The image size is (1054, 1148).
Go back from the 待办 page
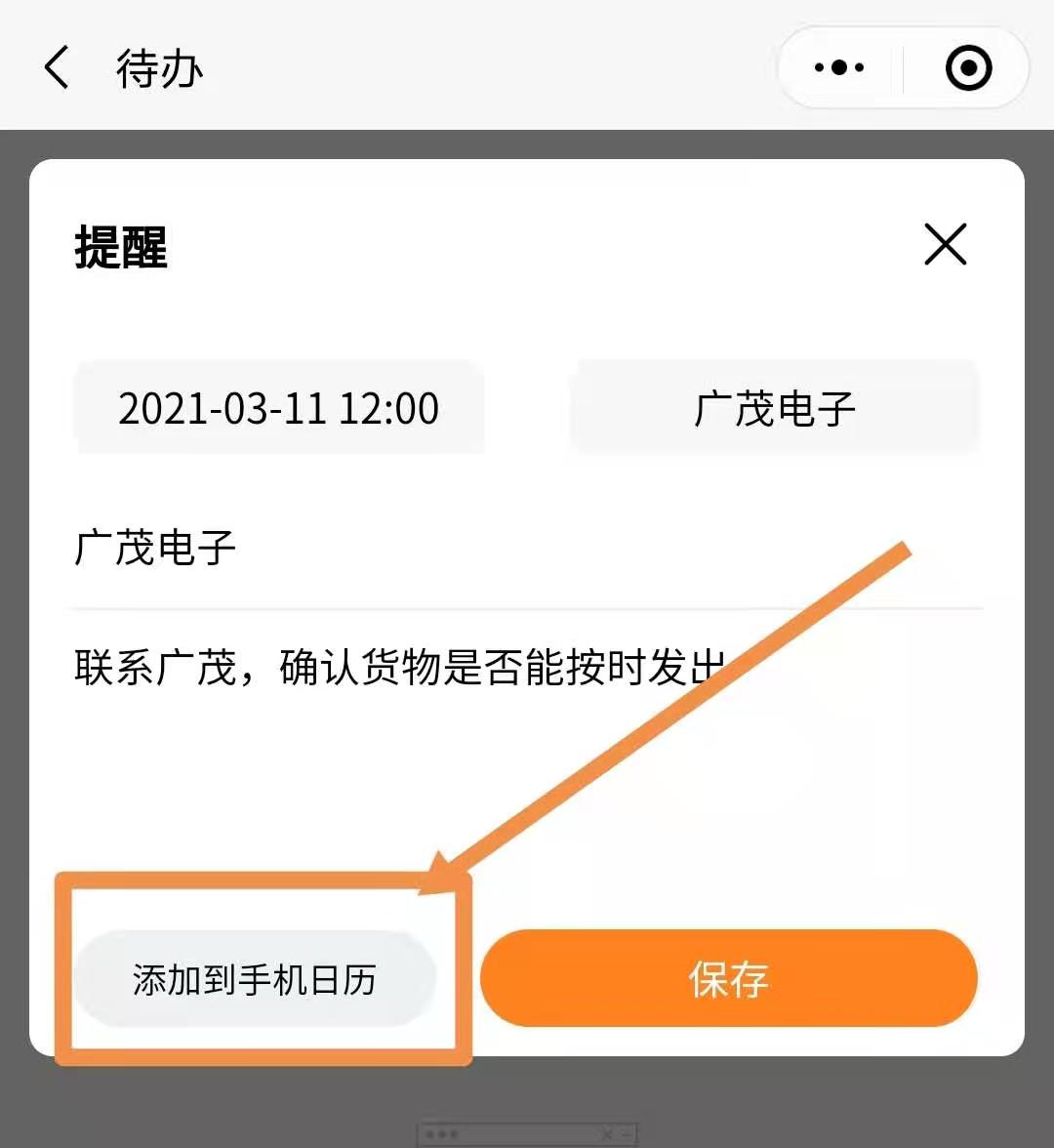(x=57, y=68)
